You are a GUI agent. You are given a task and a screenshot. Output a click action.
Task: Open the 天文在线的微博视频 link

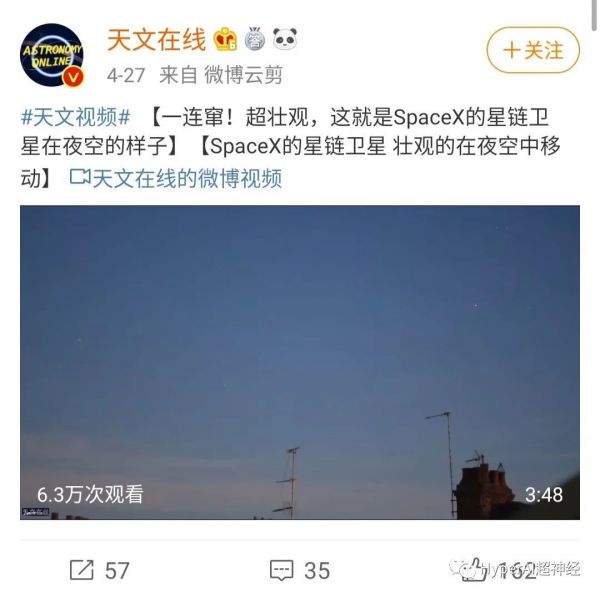point(176,179)
